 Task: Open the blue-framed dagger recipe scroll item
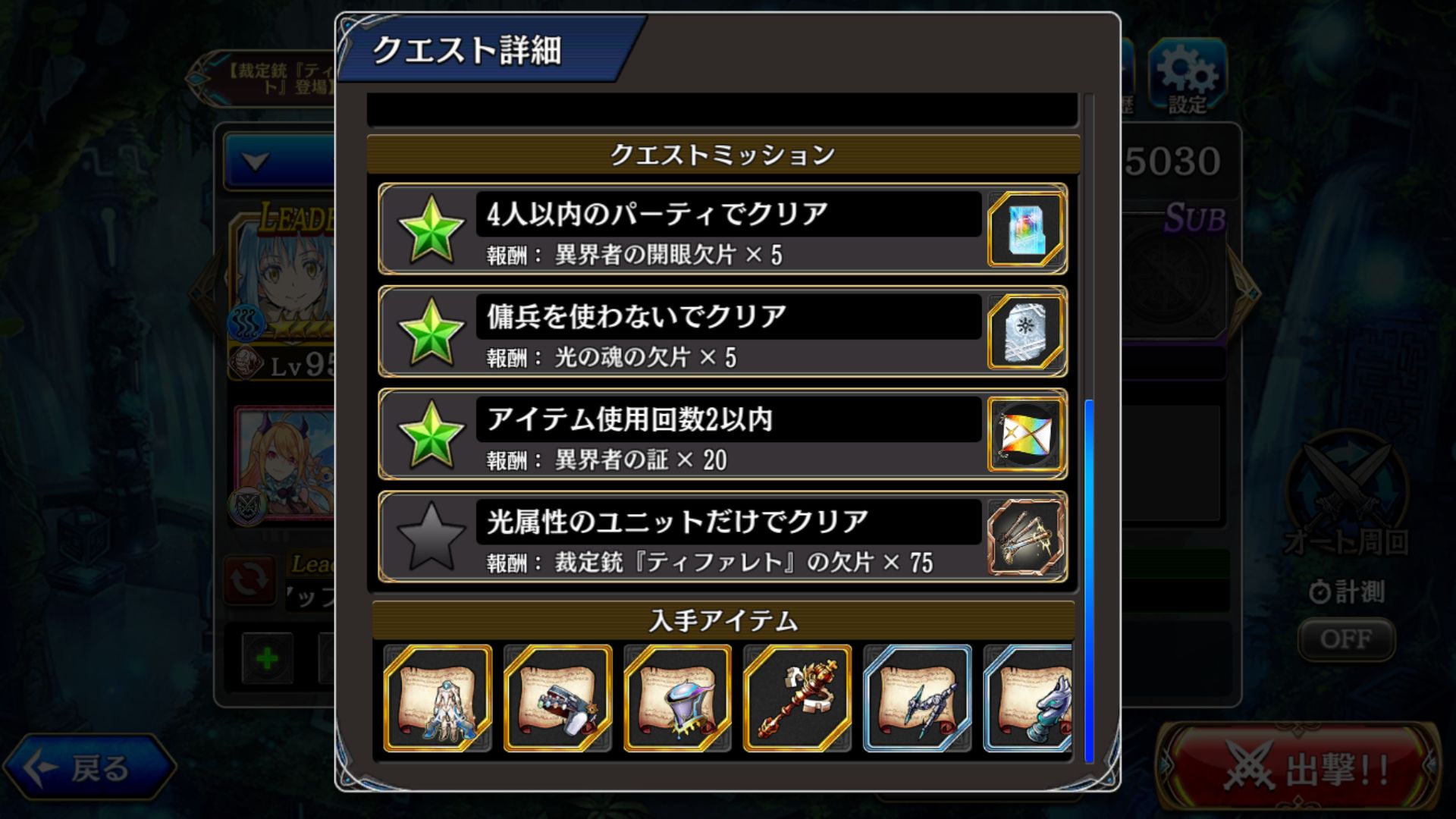(917, 698)
